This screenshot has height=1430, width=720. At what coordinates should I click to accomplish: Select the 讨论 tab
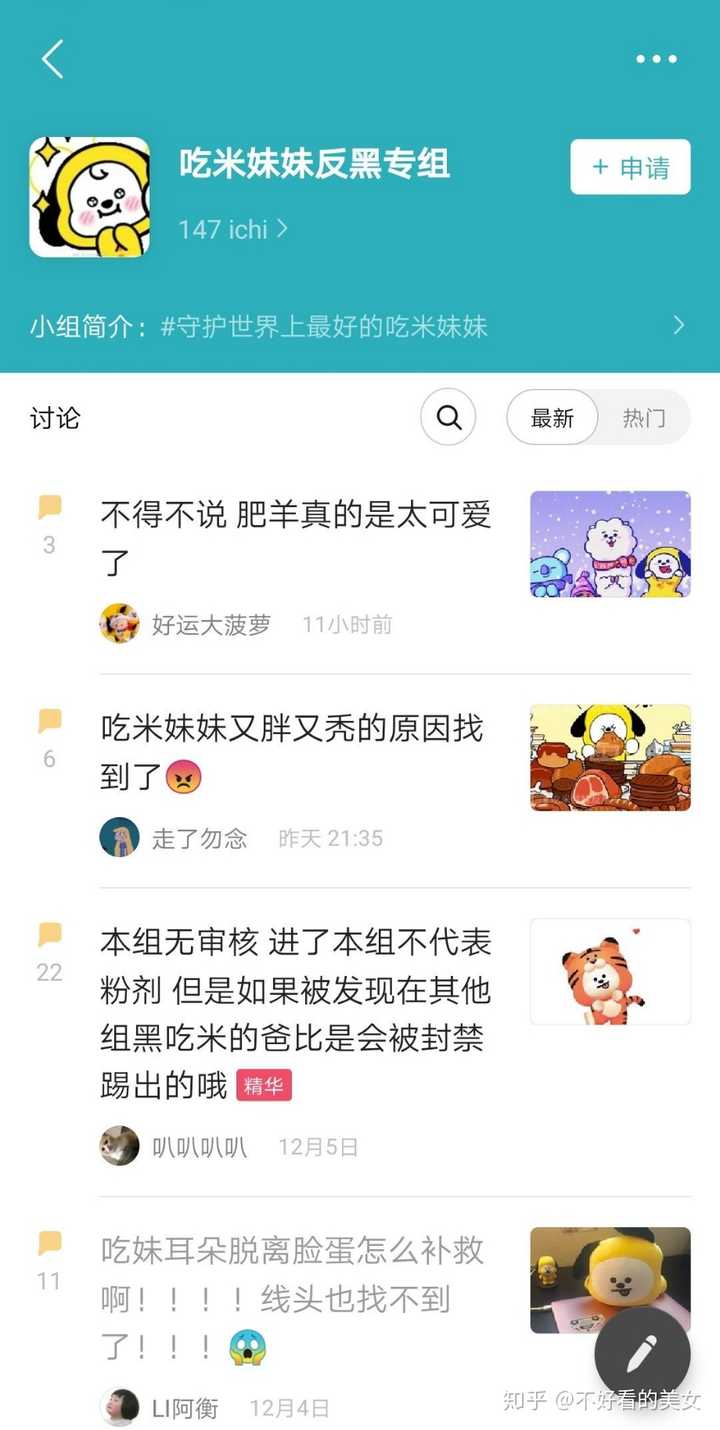click(x=55, y=418)
